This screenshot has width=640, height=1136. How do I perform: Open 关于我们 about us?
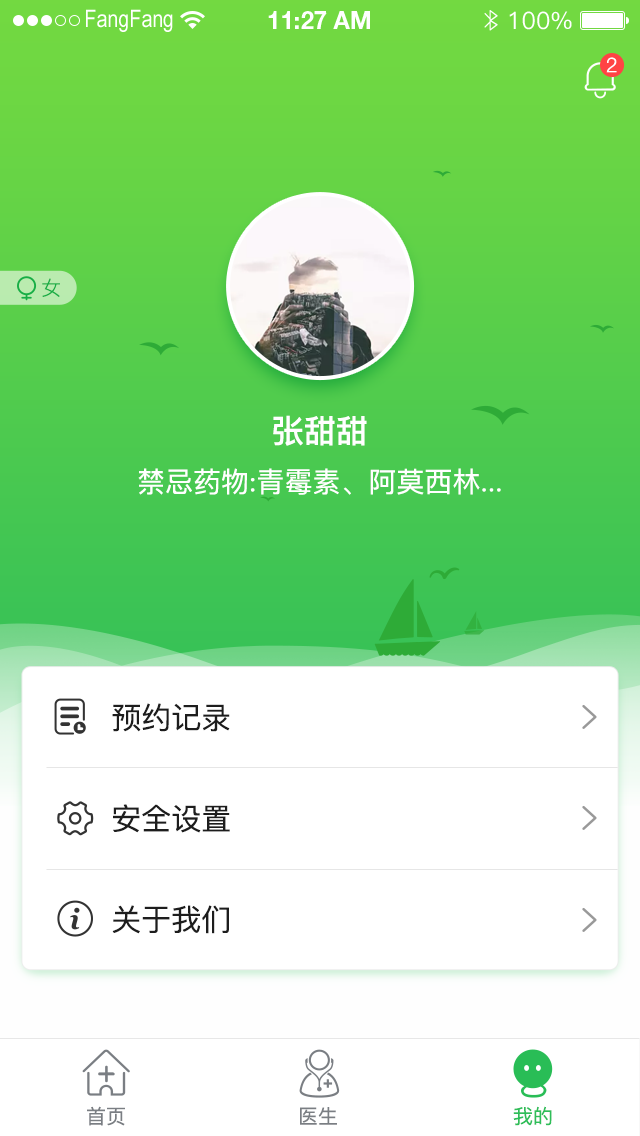point(320,919)
